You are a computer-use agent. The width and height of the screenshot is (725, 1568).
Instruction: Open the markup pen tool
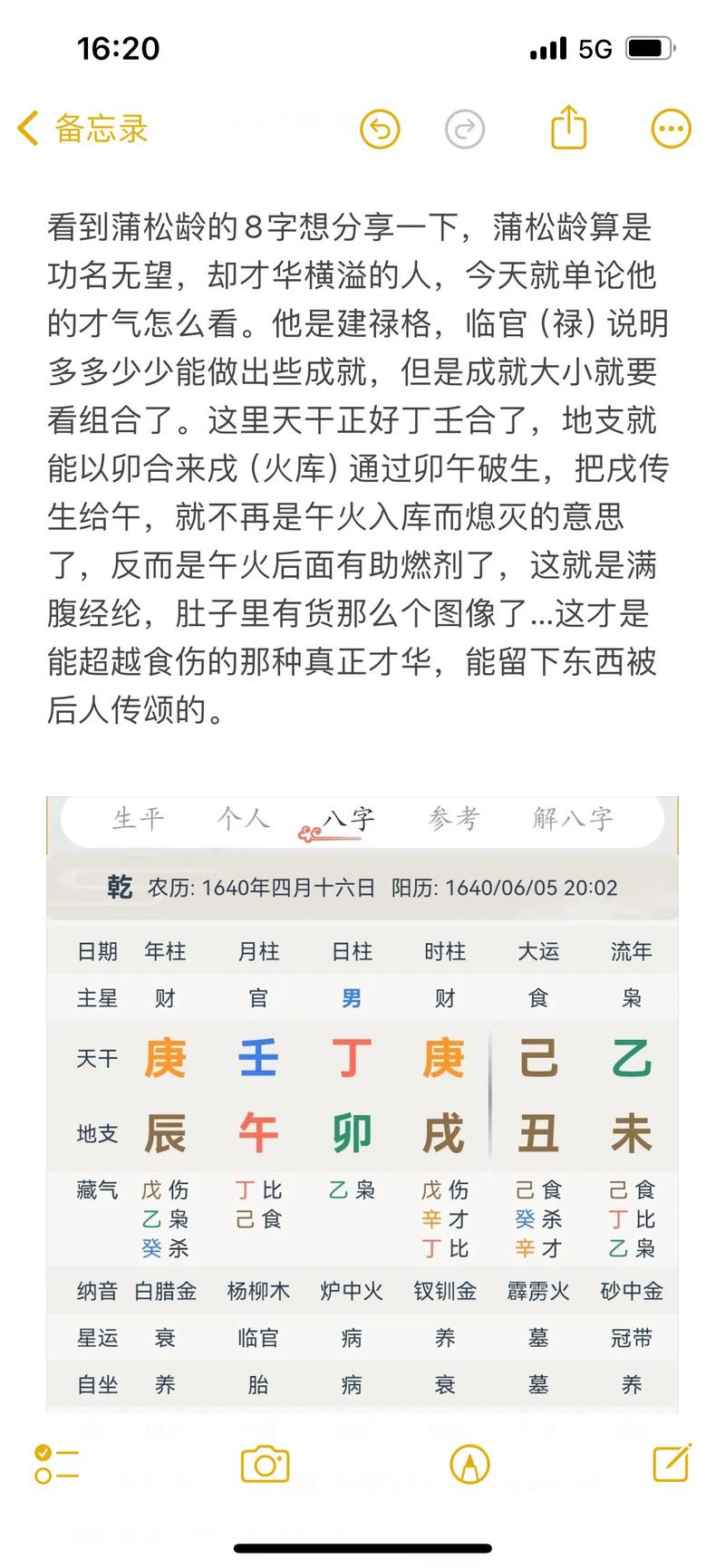469,1464
